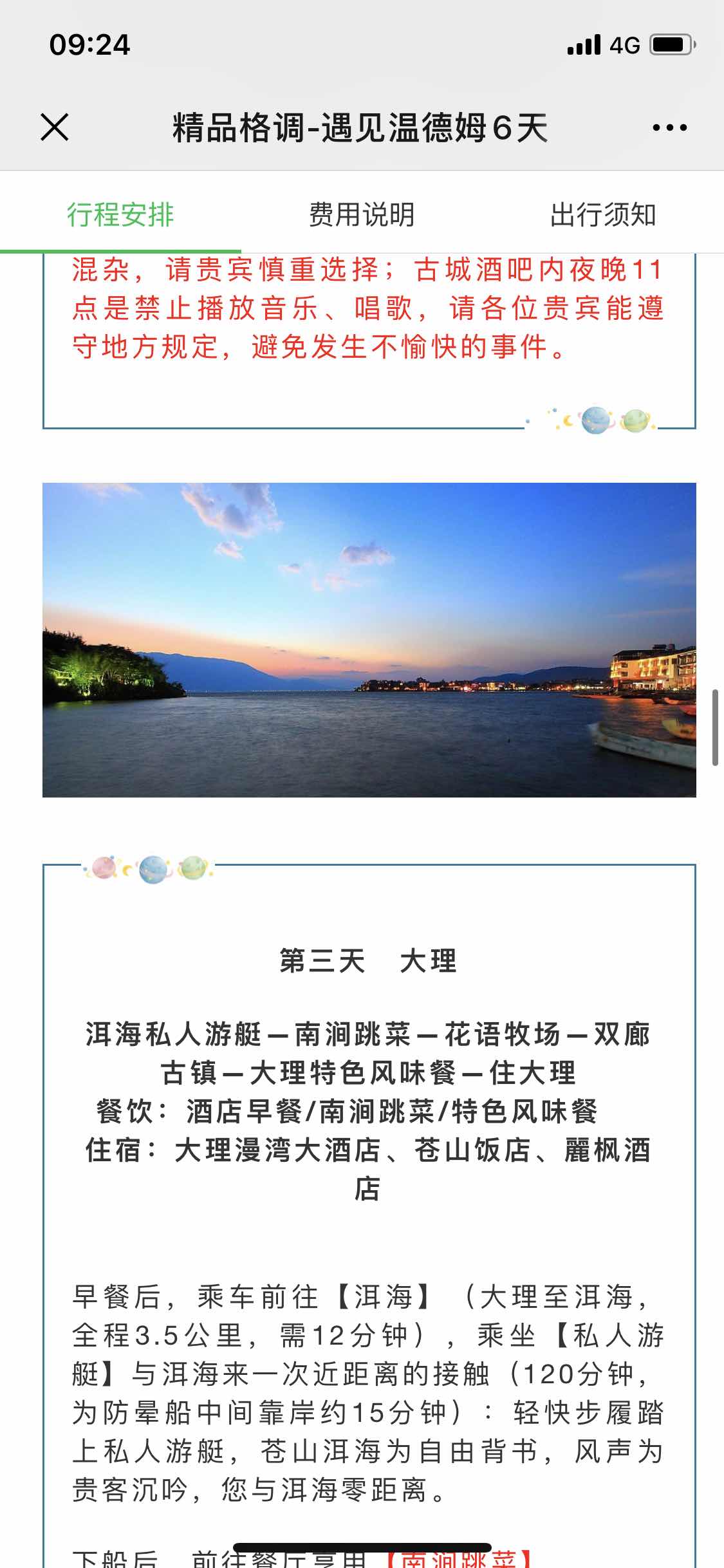The height and width of the screenshot is (1568, 724).
Task: Close the travel itinerary page
Action: pyautogui.click(x=55, y=127)
